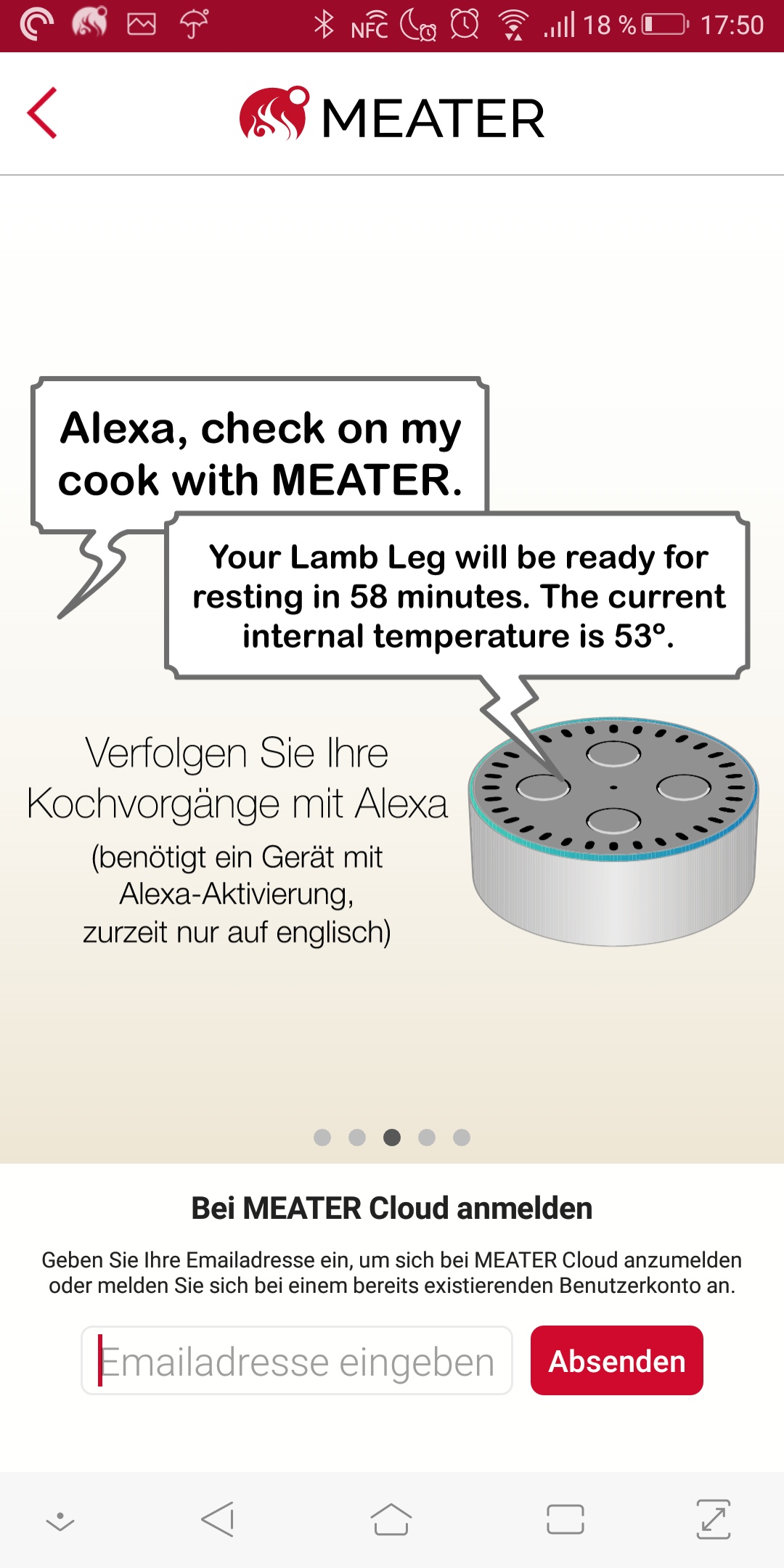The height and width of the screenshot is (1568, 784).
Task: Go back using the red arrow
Action: coord(42,113)
